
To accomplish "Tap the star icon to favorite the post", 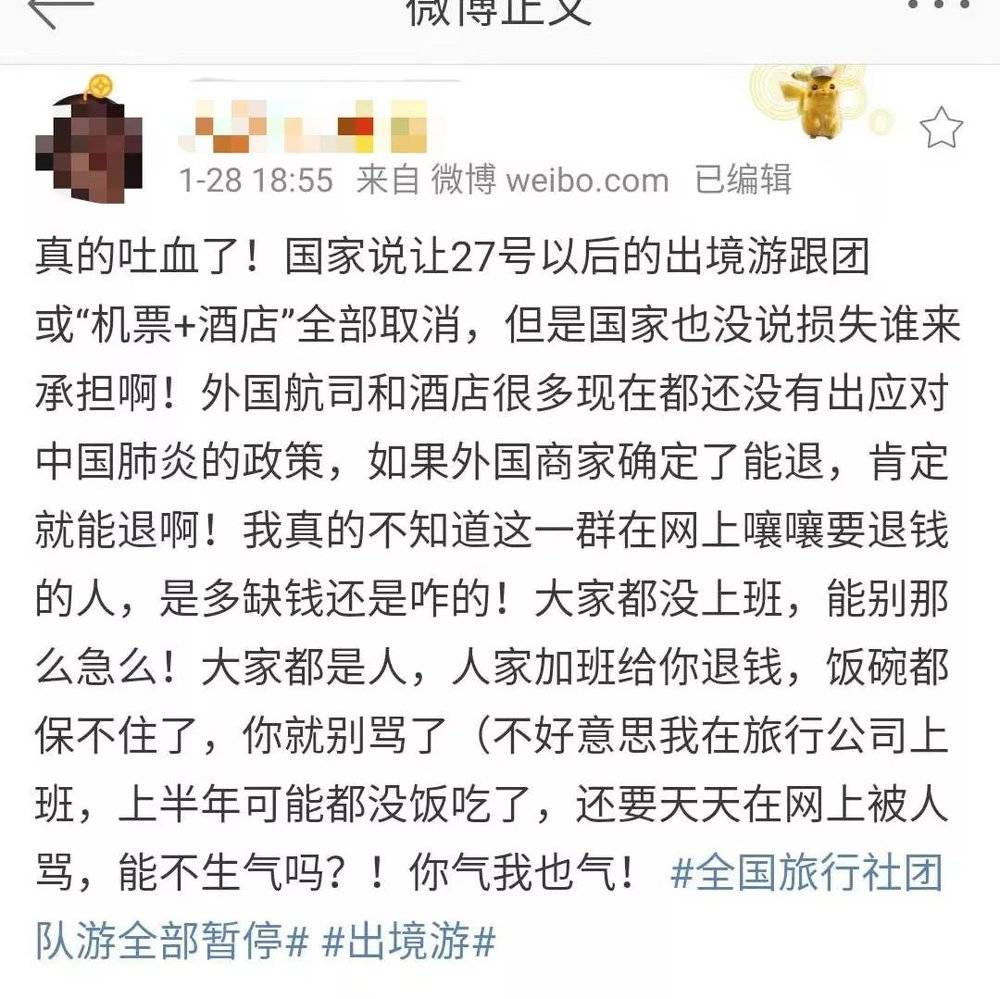I will click(x=940, y=129).
